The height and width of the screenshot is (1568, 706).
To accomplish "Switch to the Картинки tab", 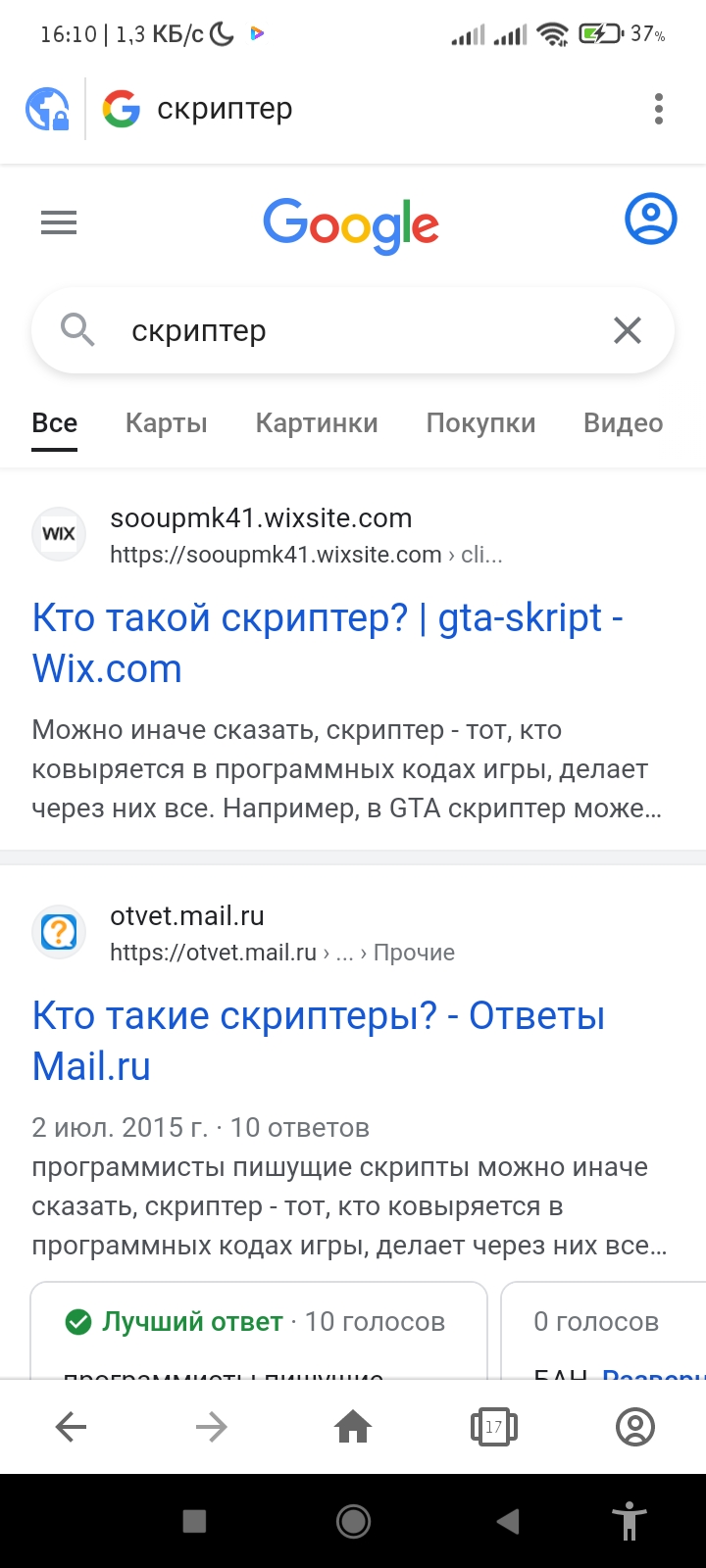I will point(317,423).
